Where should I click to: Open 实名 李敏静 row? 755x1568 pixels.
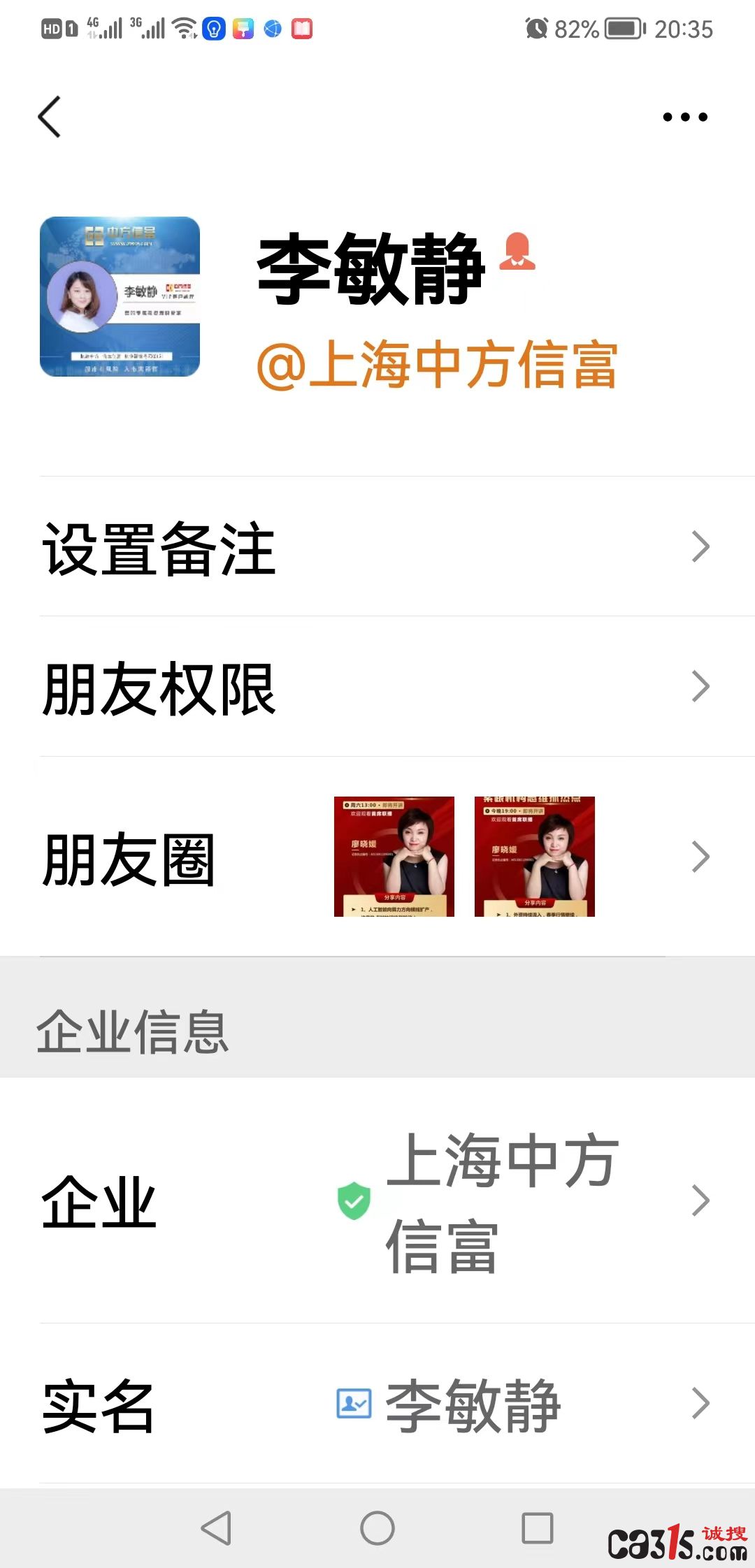coord(377,1404)
